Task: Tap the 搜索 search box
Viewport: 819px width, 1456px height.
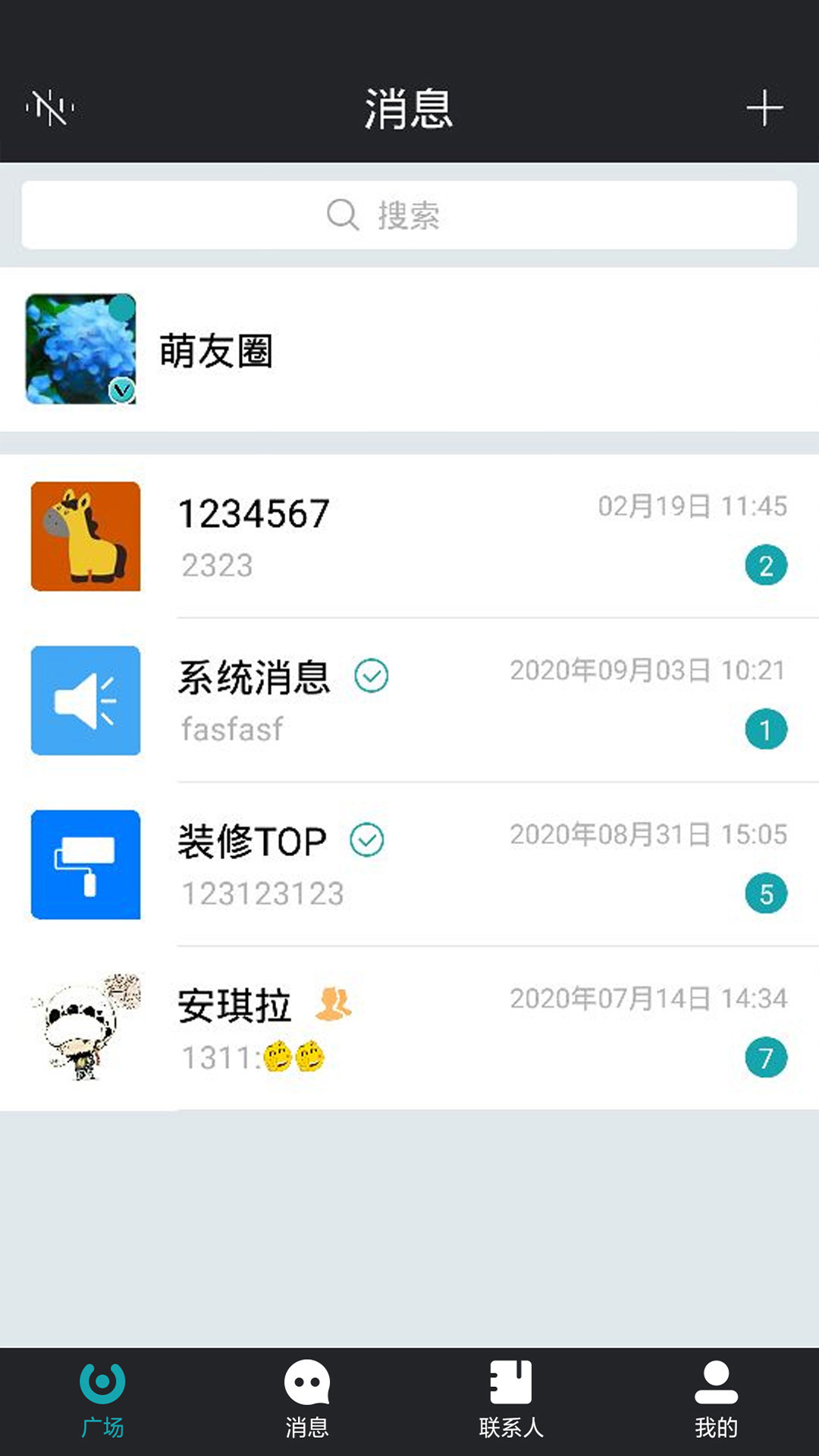Action: (x=409, y=215)
